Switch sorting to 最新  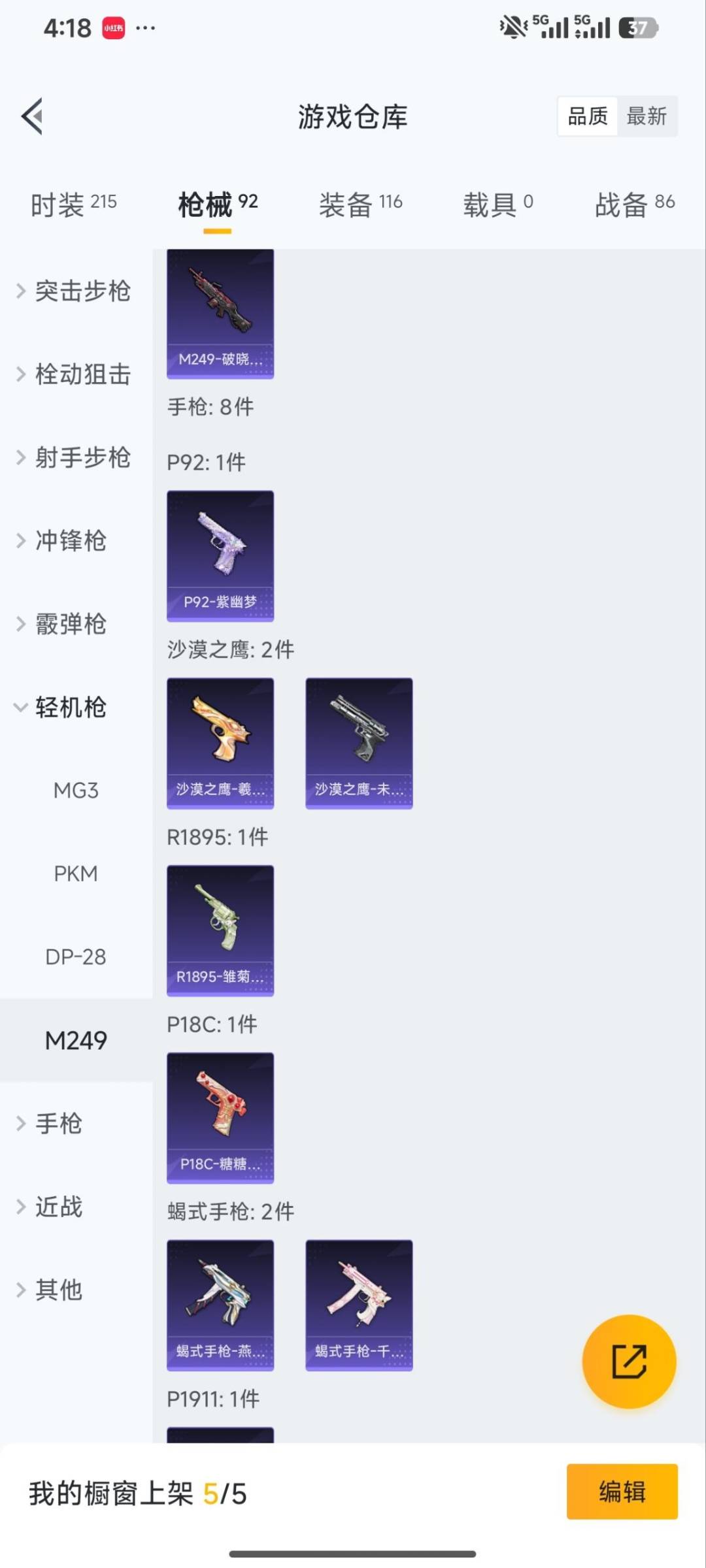[648, 116]
